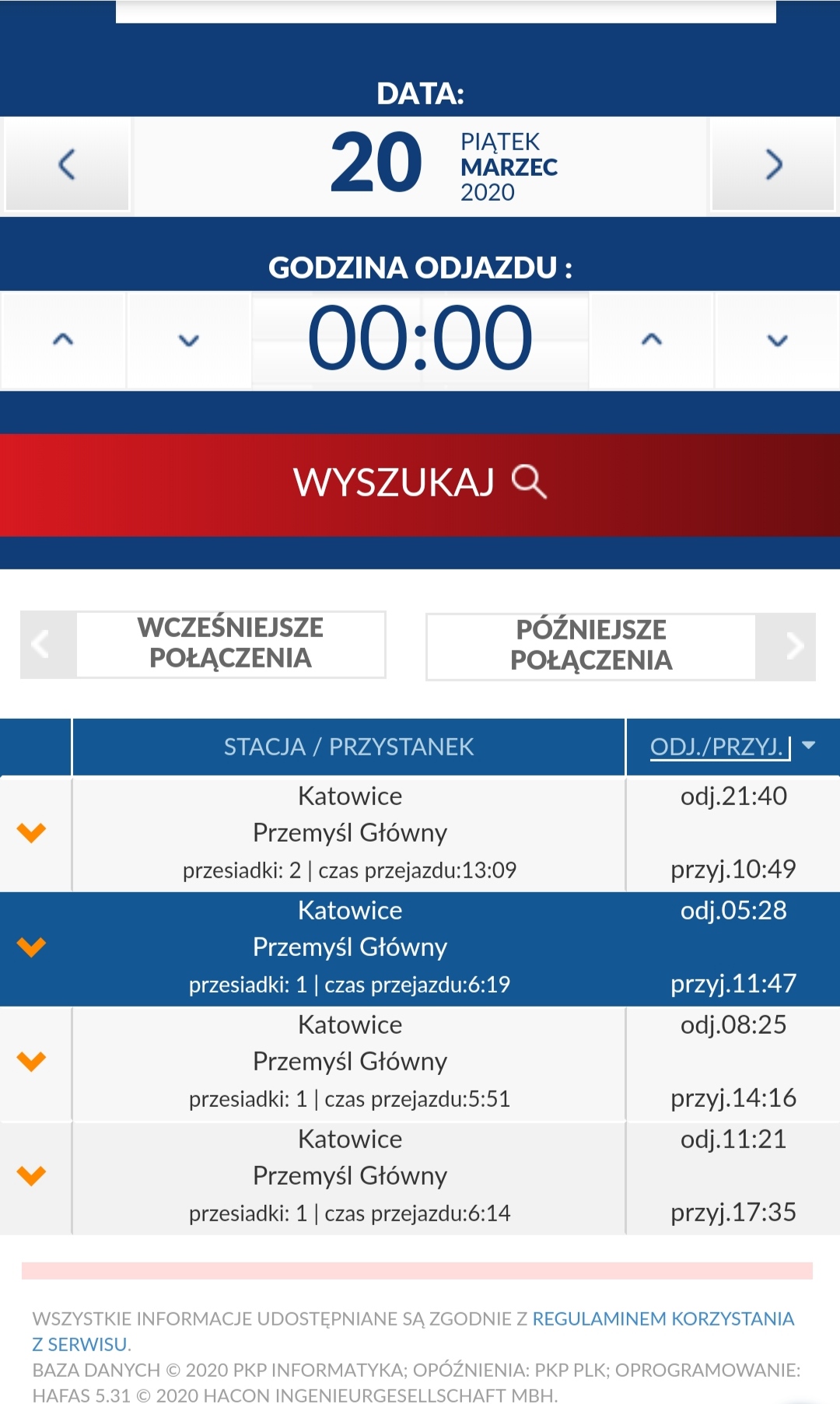Increase the departure hour
The width and height of the screenshot is (840, 1404).
[x=63, y=340]
